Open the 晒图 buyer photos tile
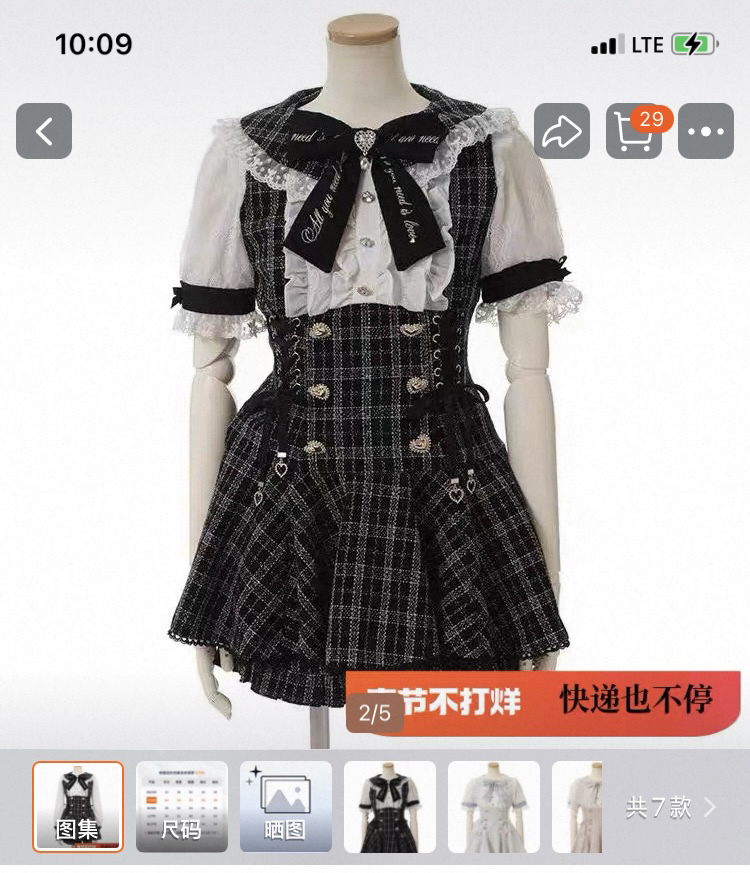 click(x=286, y=806)
